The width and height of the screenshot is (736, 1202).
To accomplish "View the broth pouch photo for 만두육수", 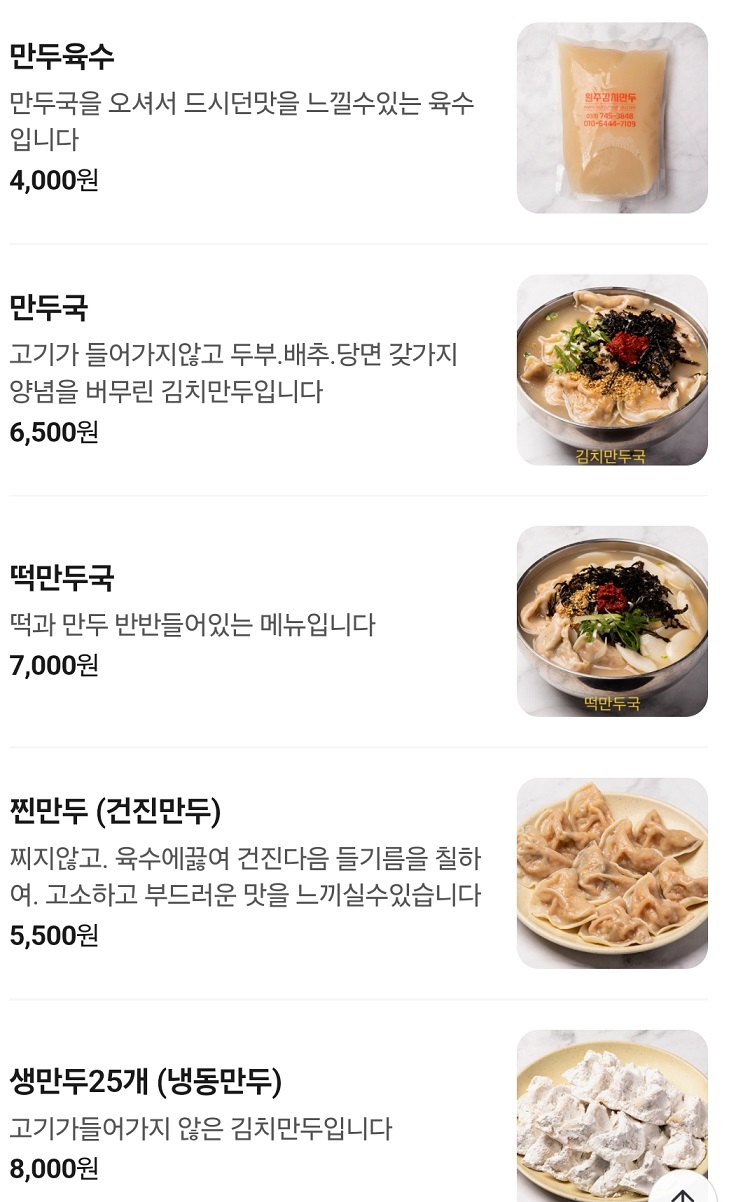I will pyautogui.click(x=612, y=120).
